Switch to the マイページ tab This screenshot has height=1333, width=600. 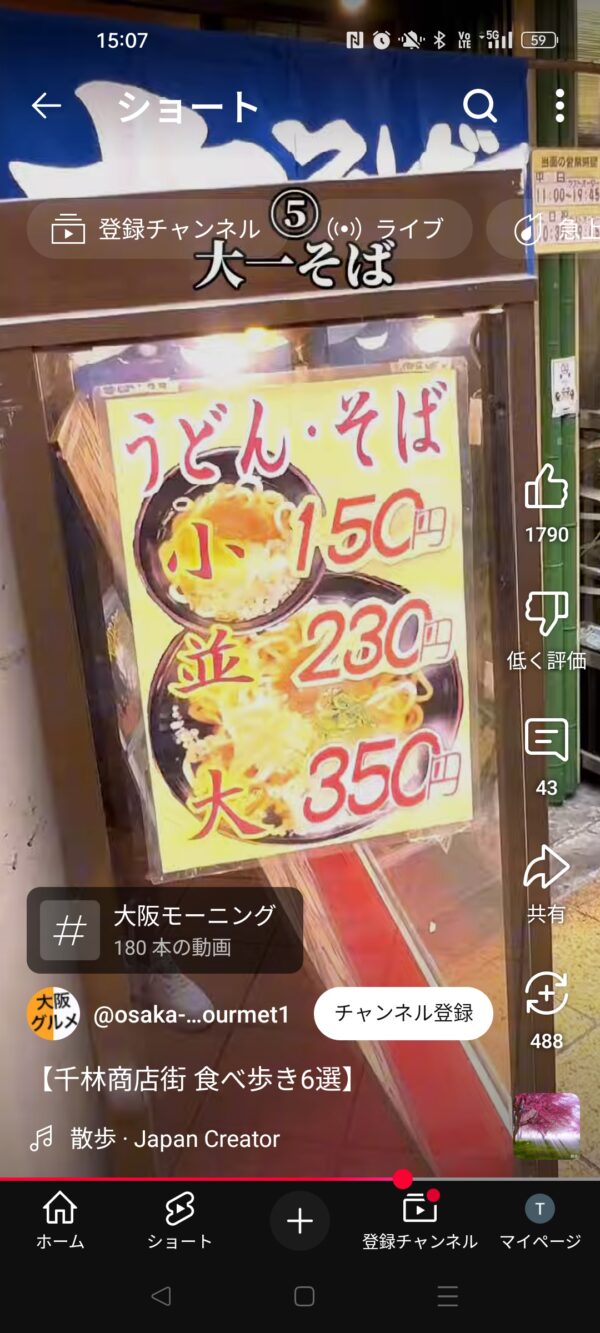tap(540, 1221)
